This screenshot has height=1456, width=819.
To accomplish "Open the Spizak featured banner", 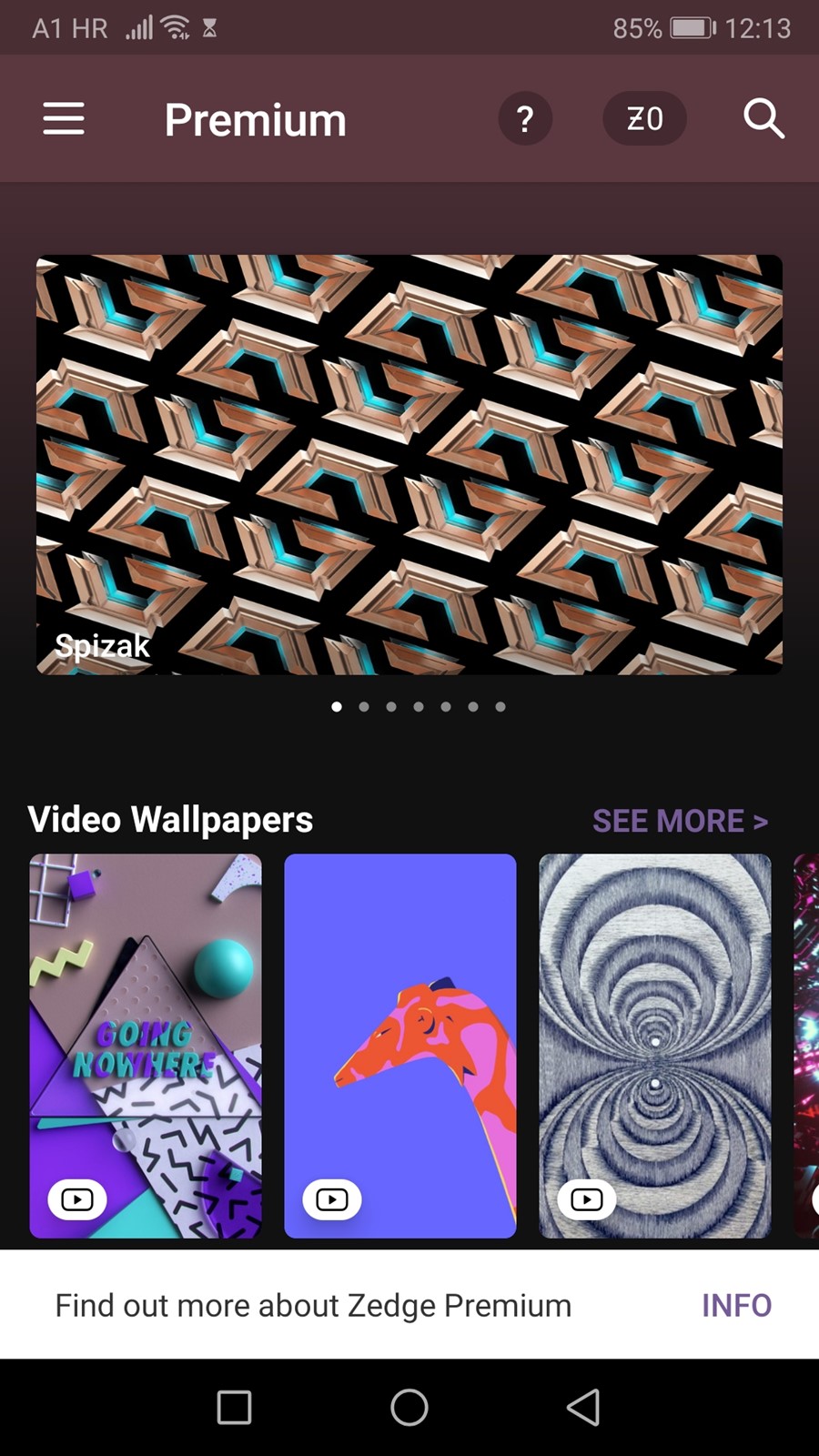I will pyautogui.click(x=409, y=464).
